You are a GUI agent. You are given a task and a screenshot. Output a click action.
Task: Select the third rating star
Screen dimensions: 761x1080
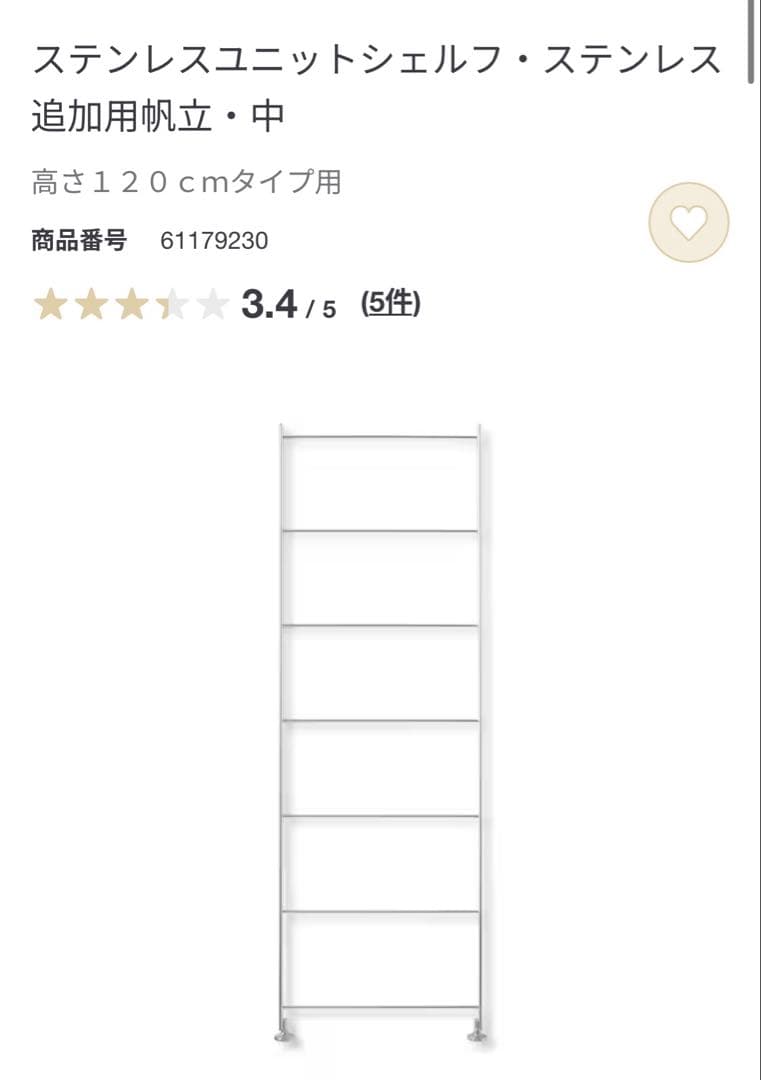click(131, 305)
